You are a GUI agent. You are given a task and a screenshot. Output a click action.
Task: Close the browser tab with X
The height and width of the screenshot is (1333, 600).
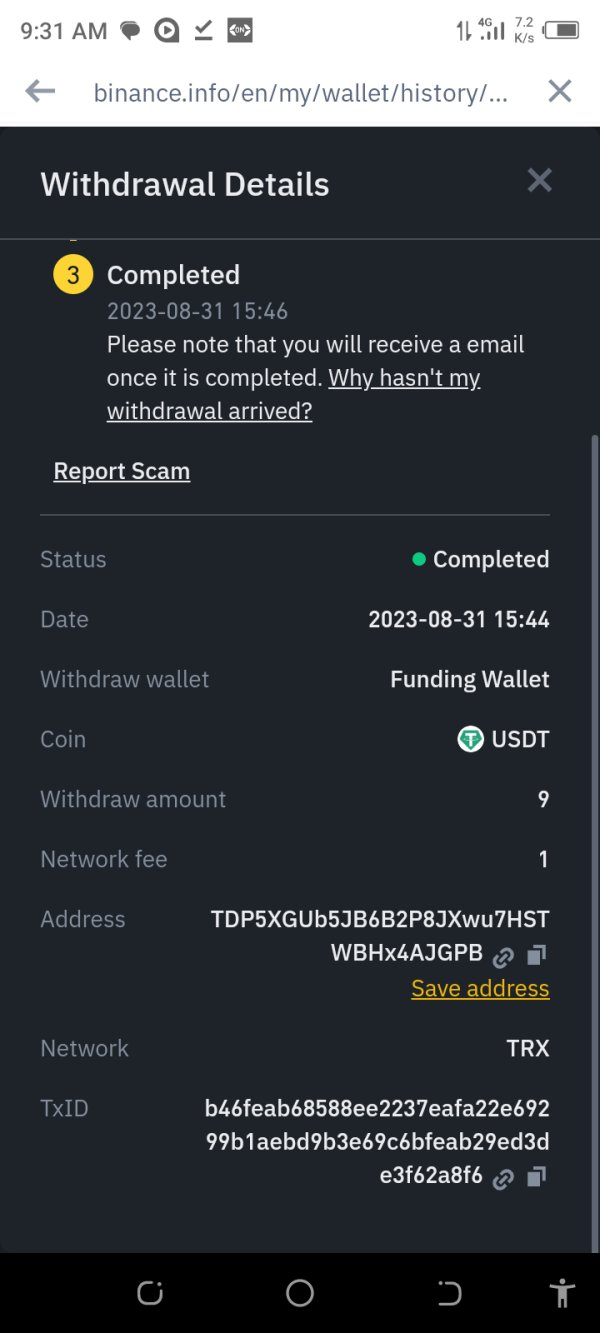560,92
